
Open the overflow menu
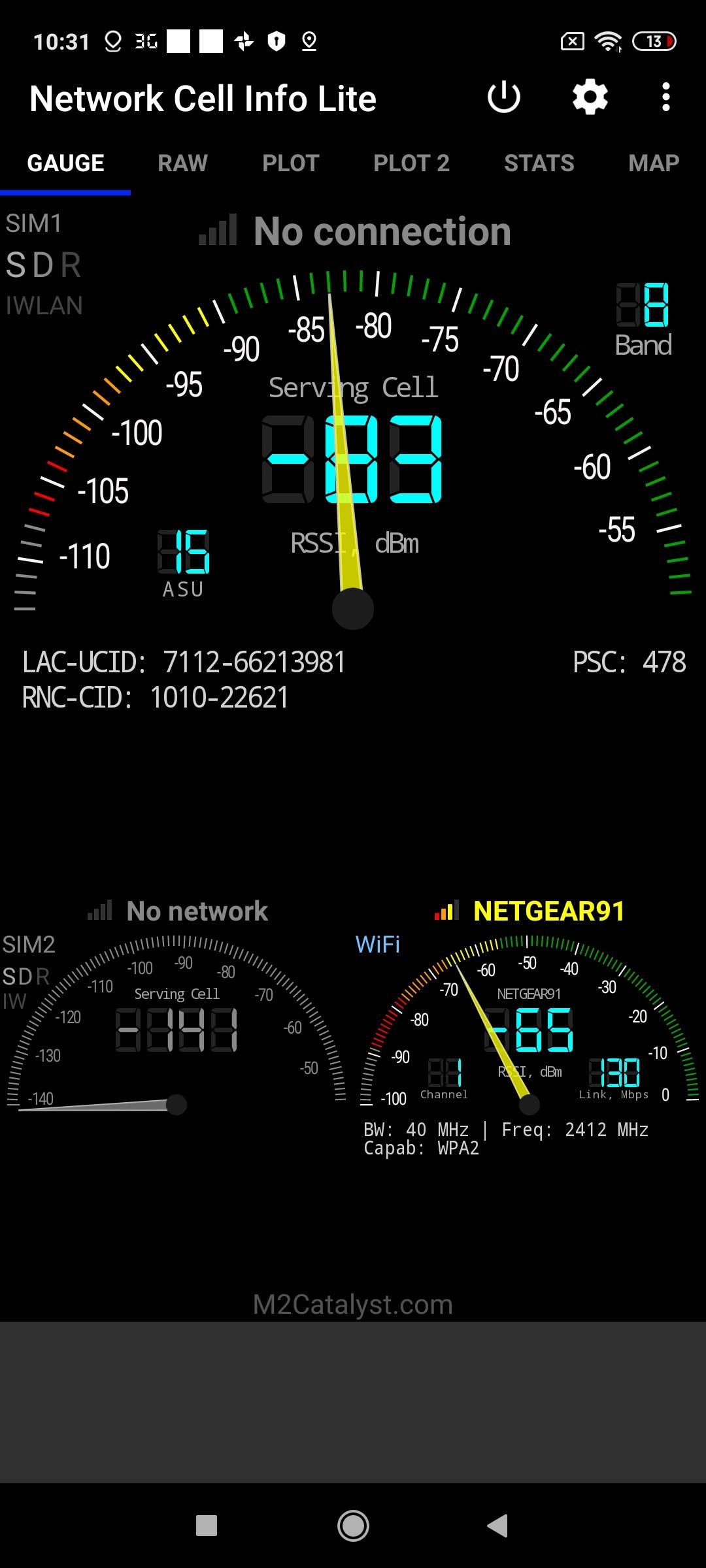tap(665, 98)
